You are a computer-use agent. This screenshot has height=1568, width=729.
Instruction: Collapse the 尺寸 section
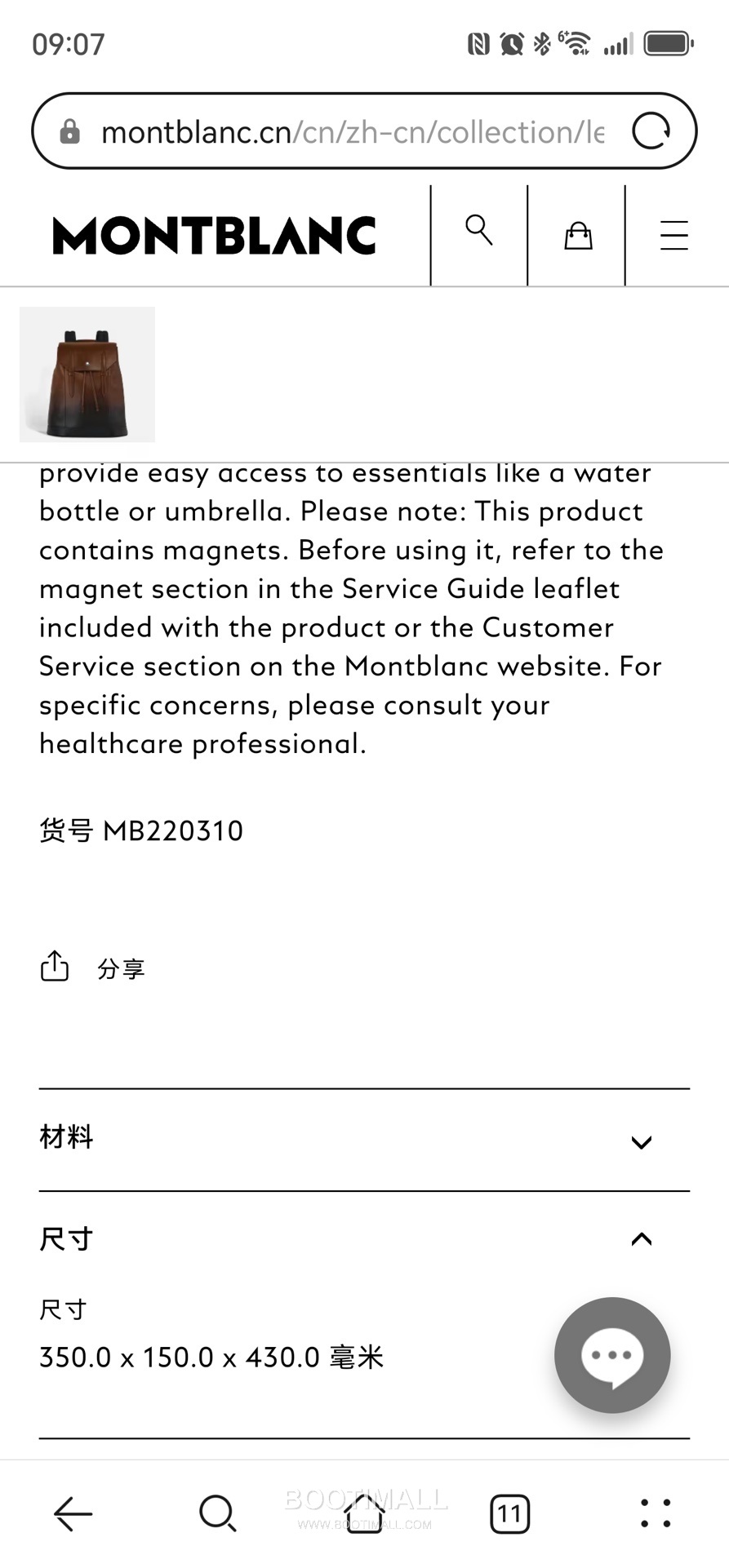[x=641, y=1239]
